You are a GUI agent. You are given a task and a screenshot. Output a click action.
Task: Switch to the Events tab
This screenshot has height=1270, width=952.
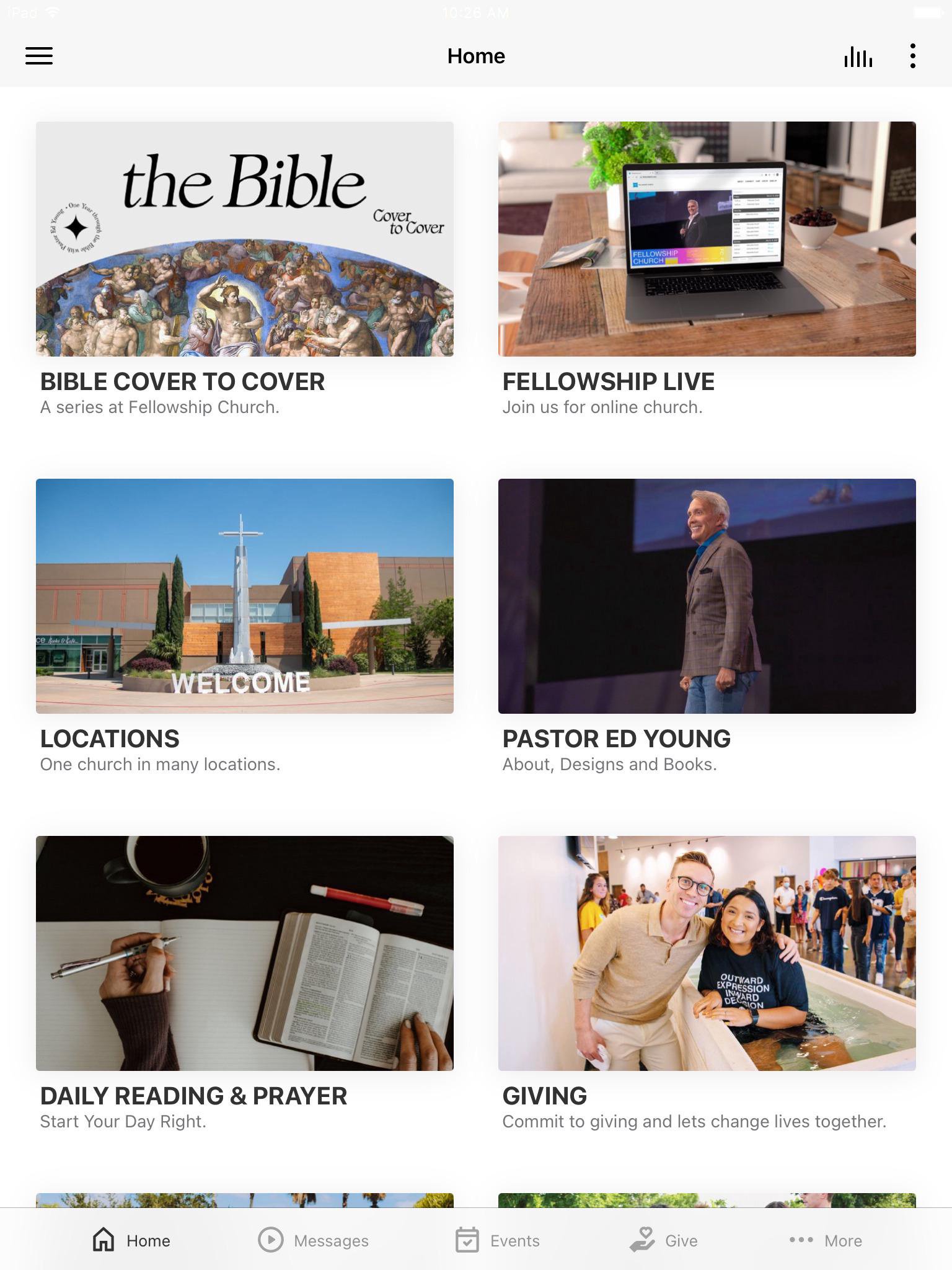click(498, 1240)
